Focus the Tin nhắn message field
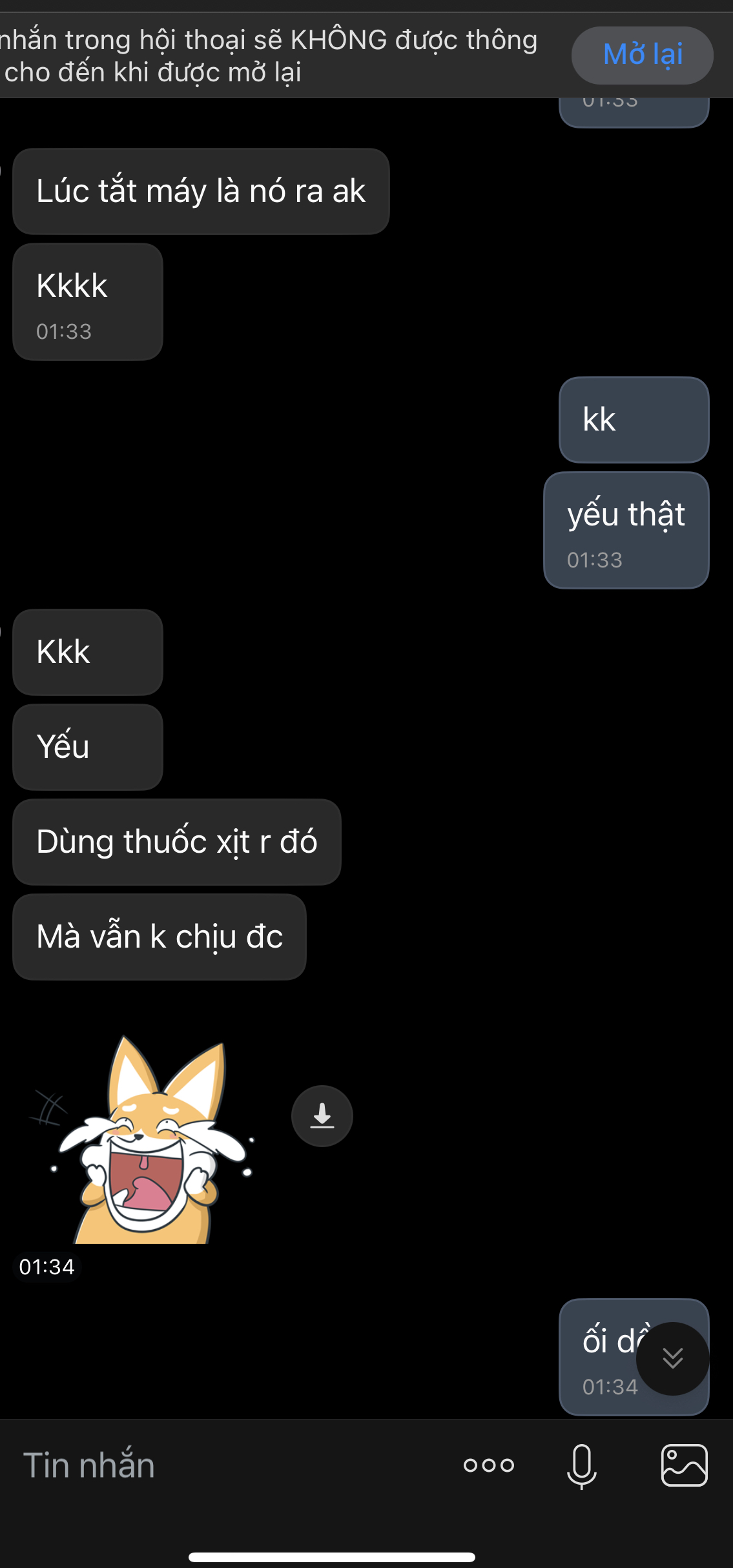The width and height of the screenshot is (733, 1568). 226,1465
